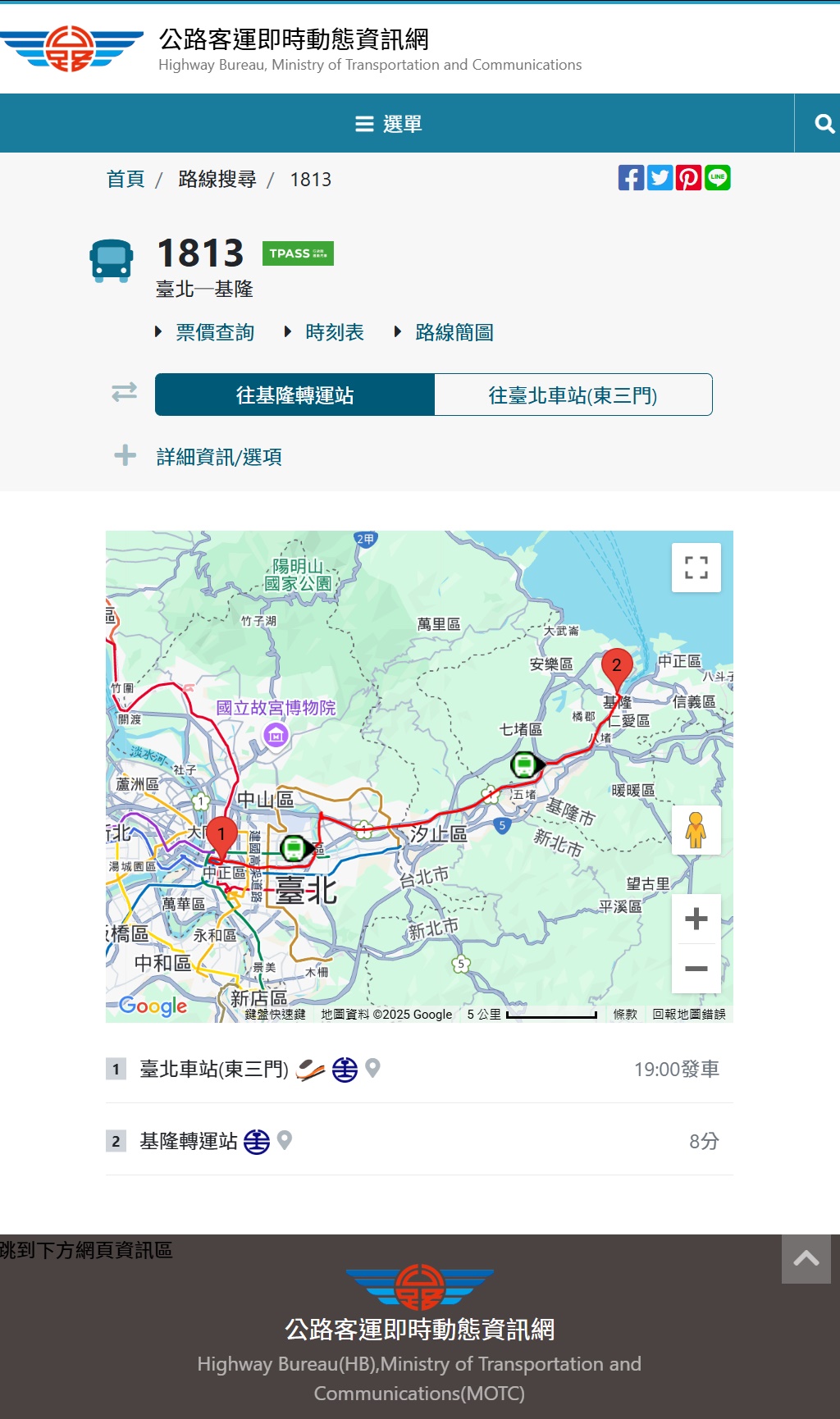Viewport: 840px width, 1419px height.
Task: Open 路線搜尋 breadcrumb link
Action: coord(217,180)
